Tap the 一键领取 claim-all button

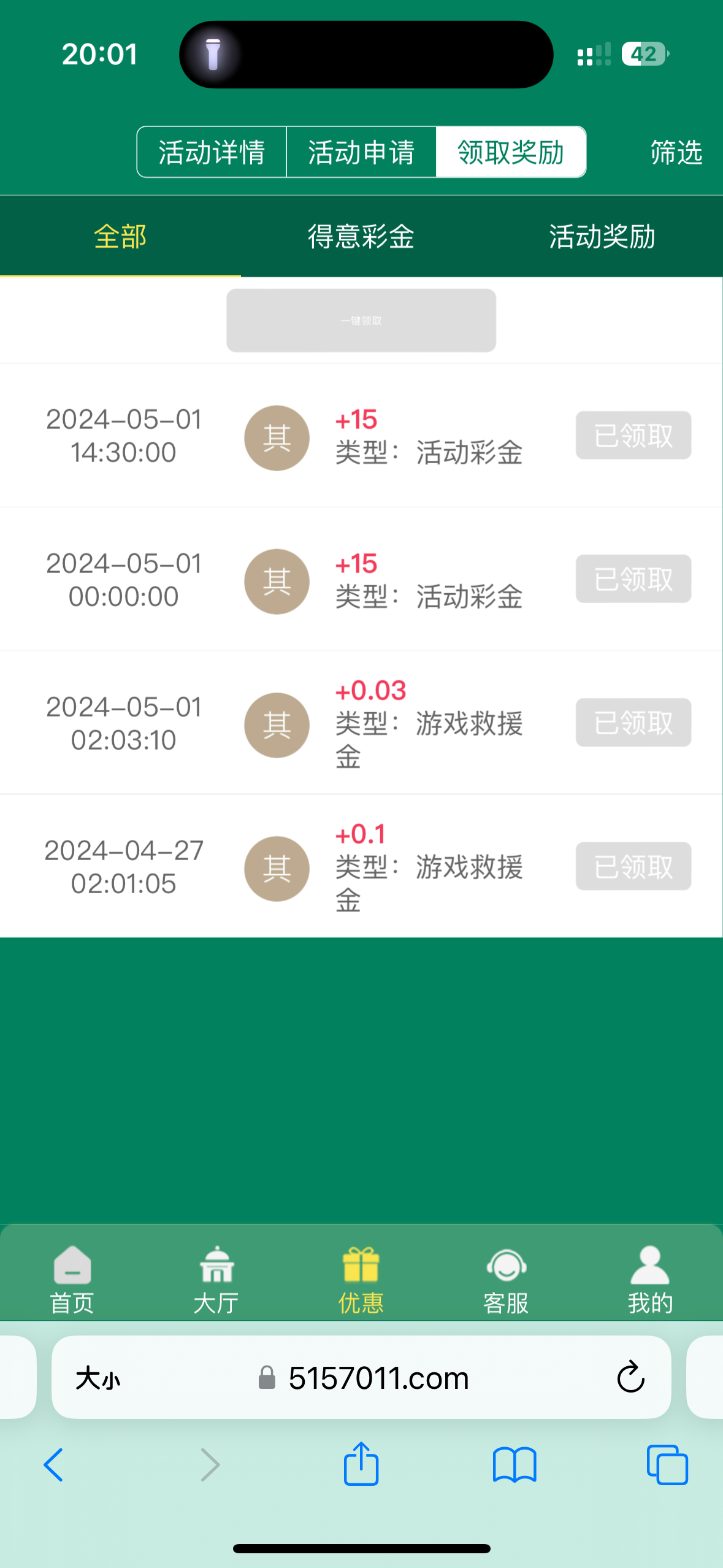361,321
